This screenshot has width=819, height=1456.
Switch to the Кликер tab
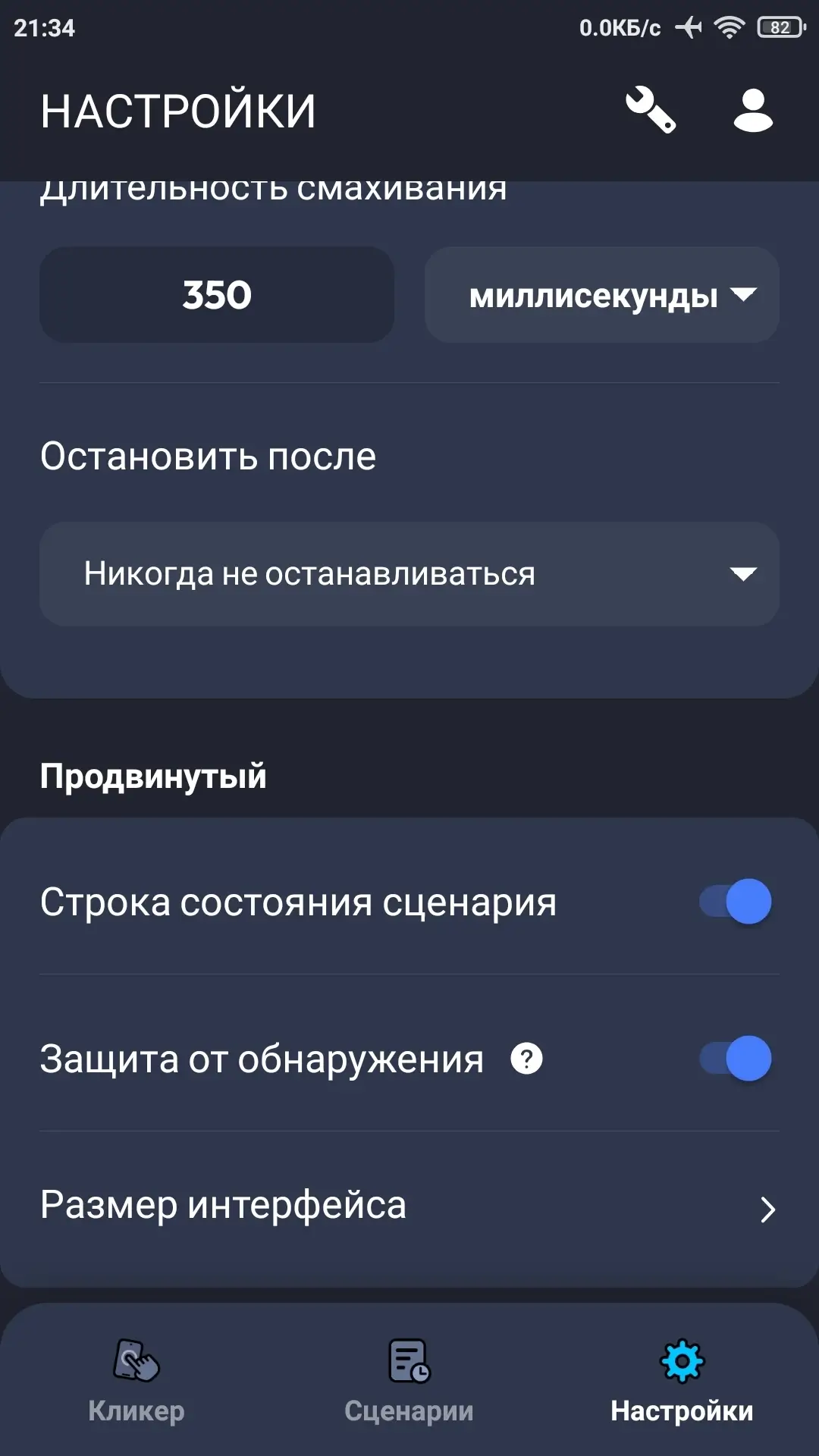pyautogui.click(x=136, y=1380)
